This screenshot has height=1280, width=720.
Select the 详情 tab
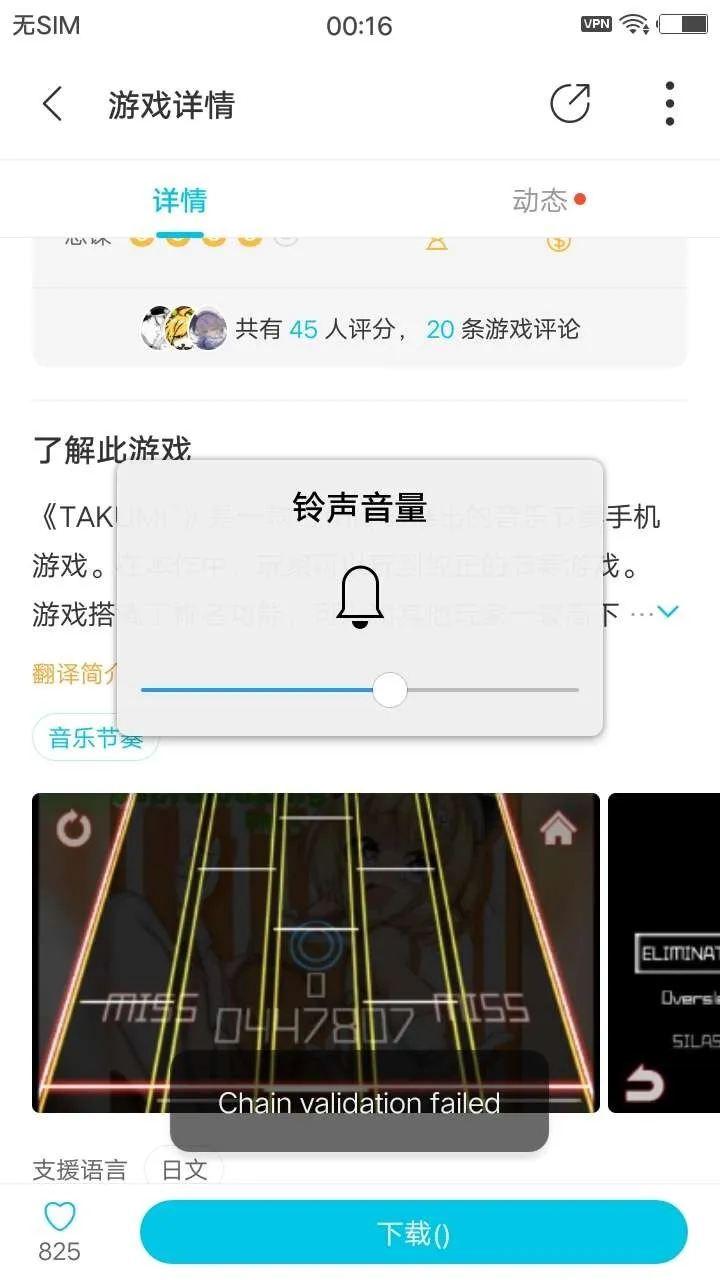[x=180, y=200]
